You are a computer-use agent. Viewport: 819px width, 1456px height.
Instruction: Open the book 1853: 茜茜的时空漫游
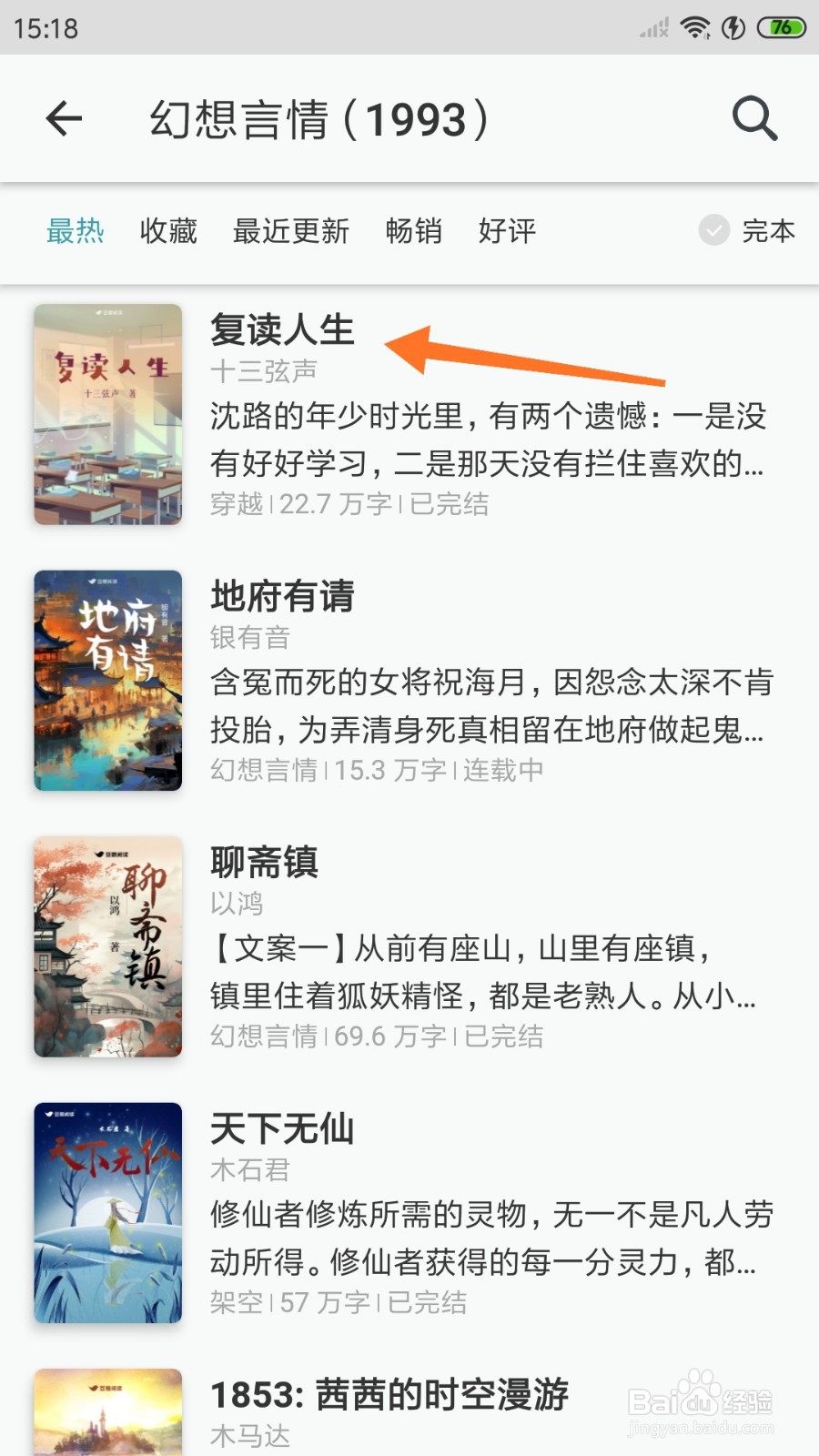(x=389, y=1394)
